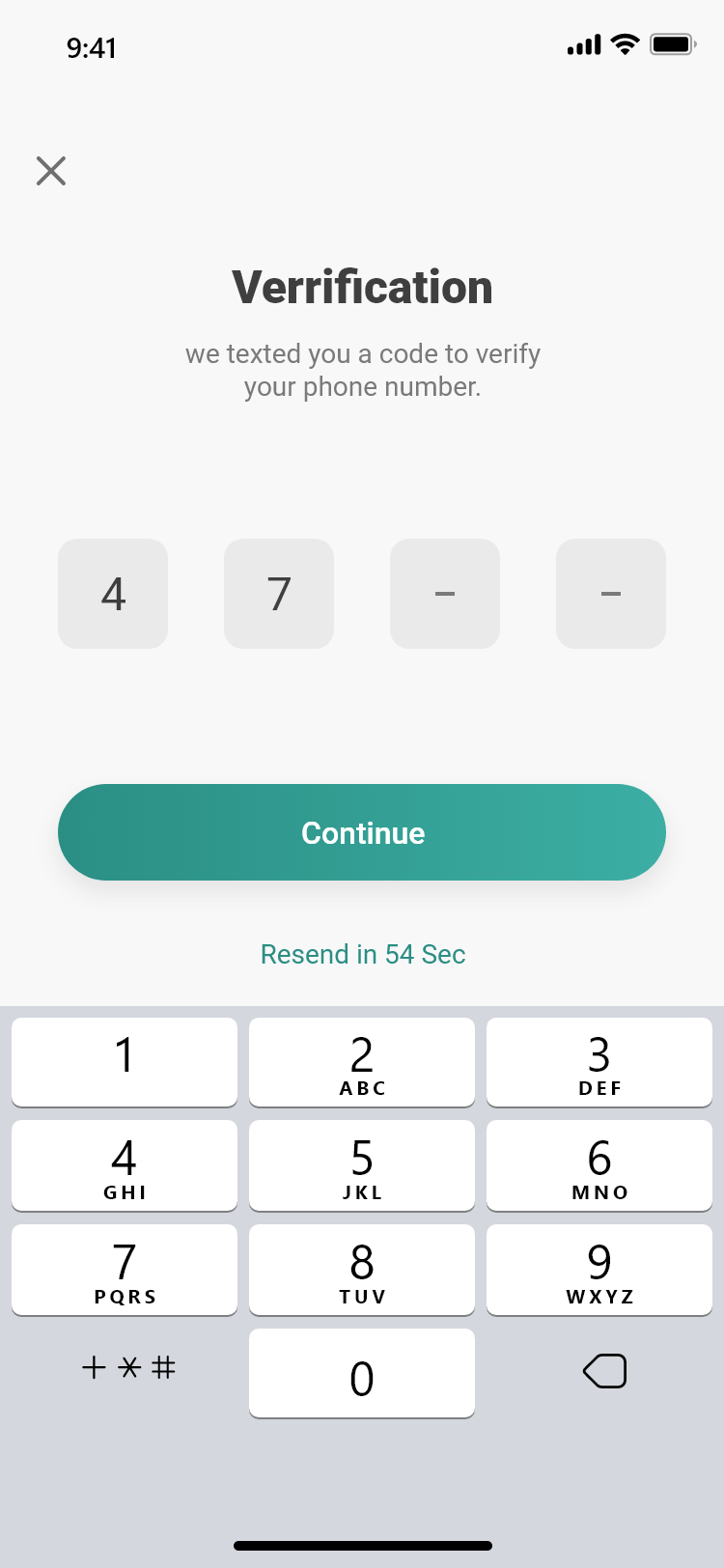Delete the last digit with backspace

[x=605, y=1371]
